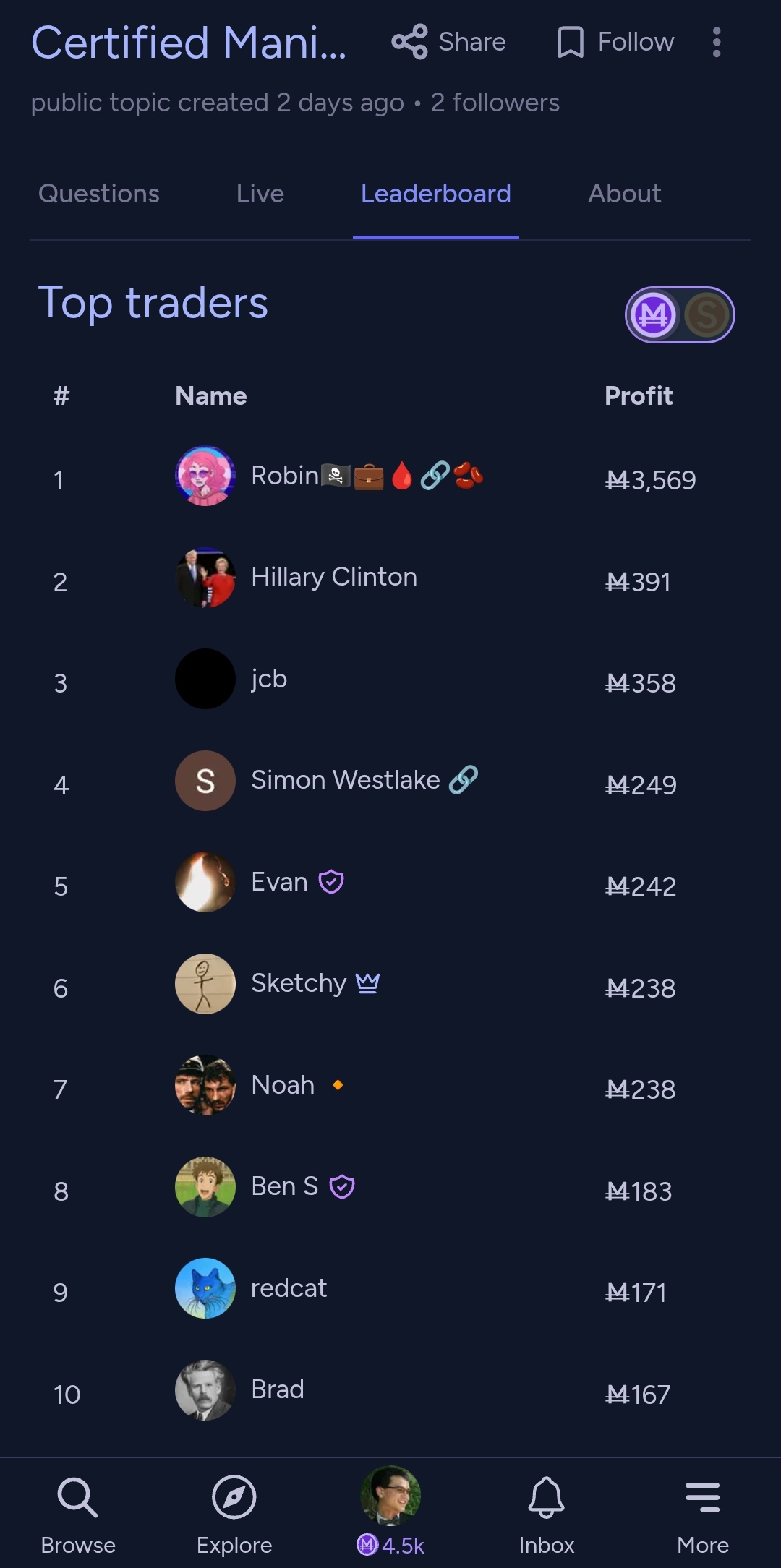Viewport: 781px width, 1568px height.
Task: View Evan's trader profile
Action: coord(279,882)
